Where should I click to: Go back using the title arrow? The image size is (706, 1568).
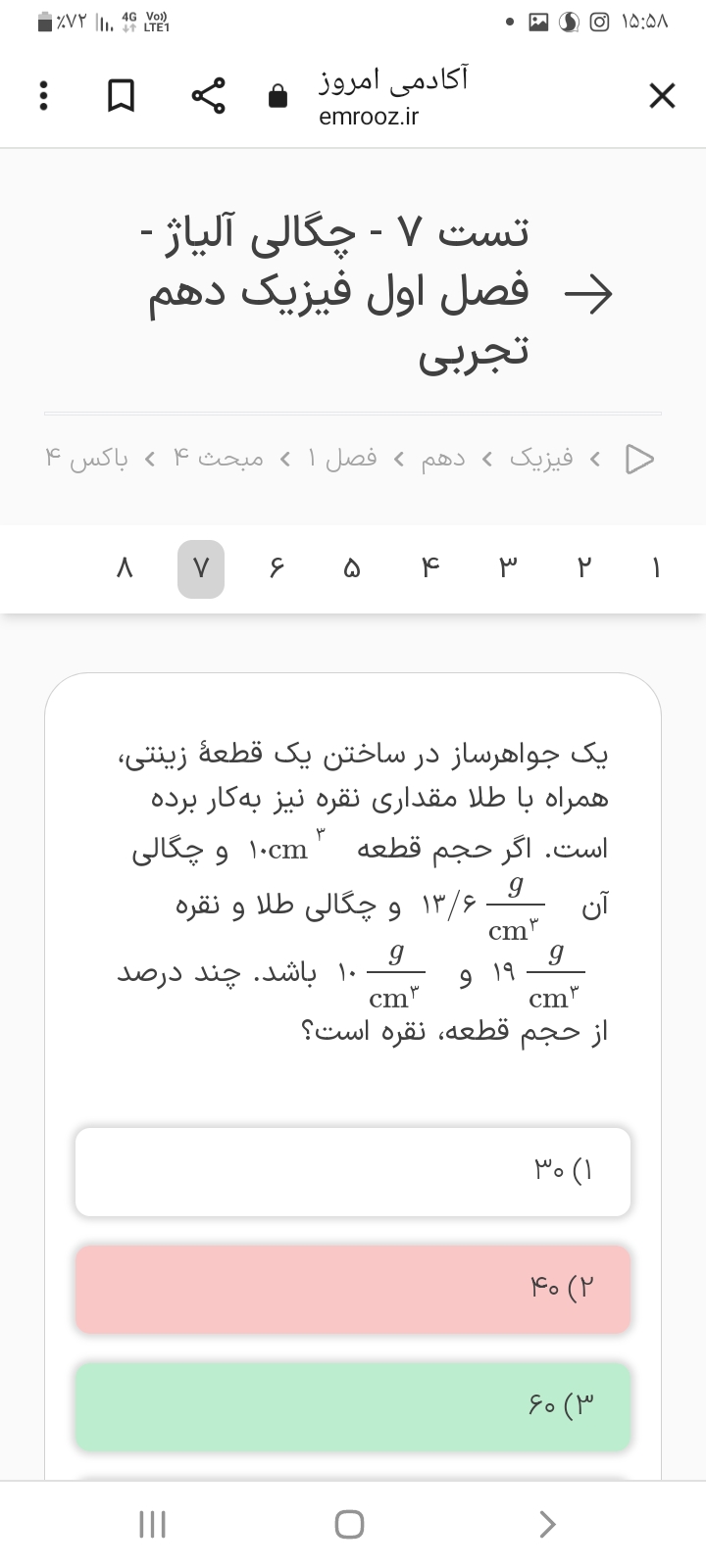coord(587,292)
